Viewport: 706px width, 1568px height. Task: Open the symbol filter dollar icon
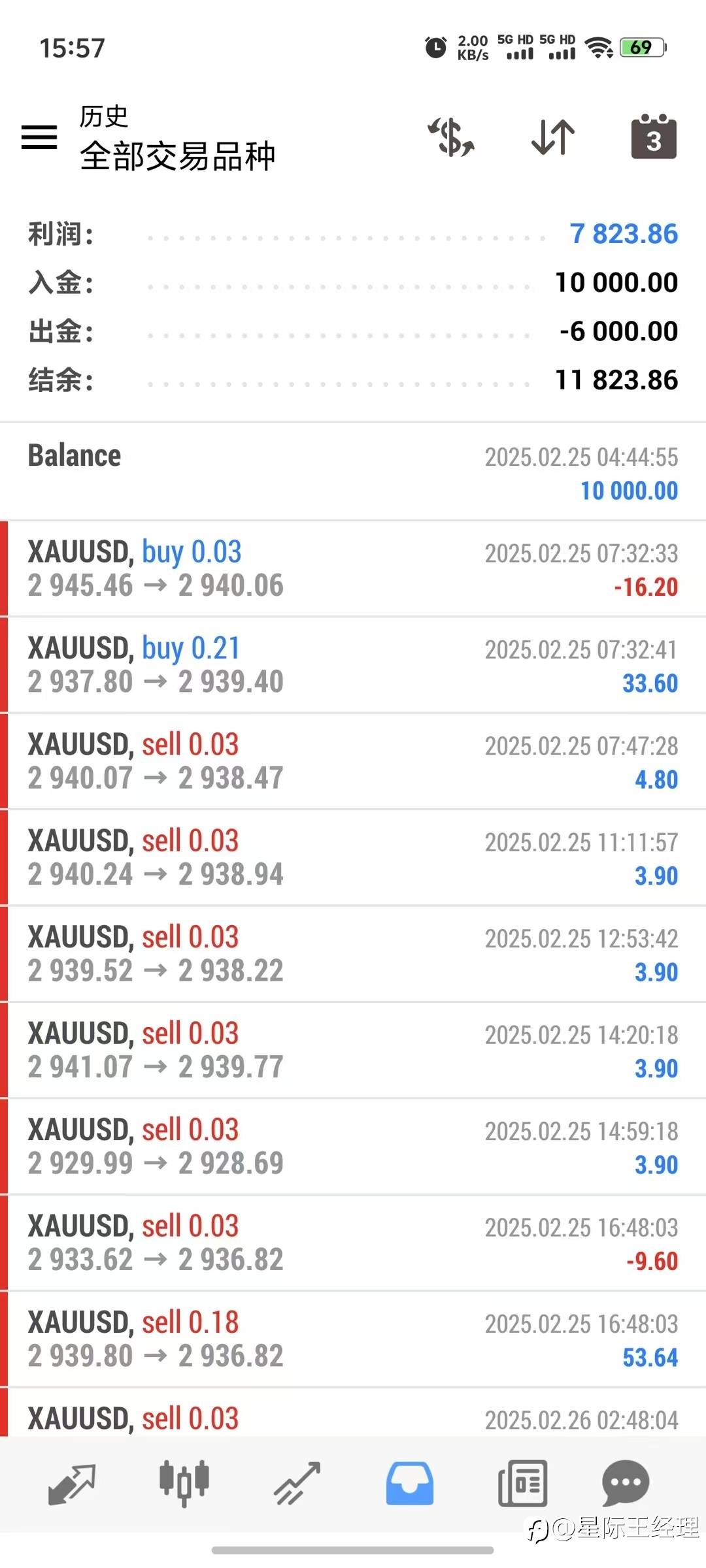click(x=451, y=137)
